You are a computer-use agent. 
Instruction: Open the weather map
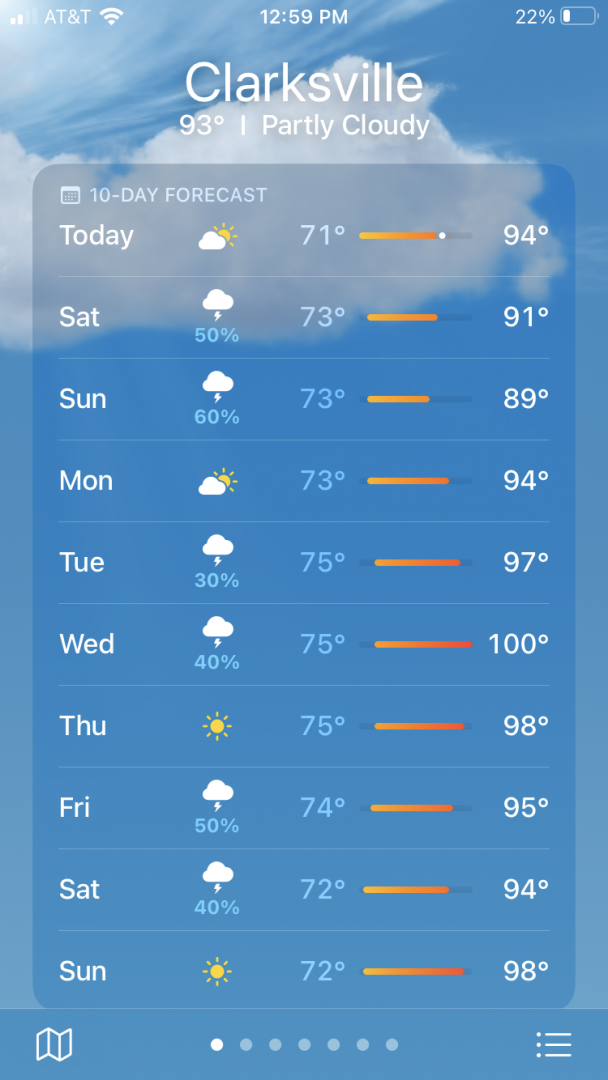tap(54, 1045)
